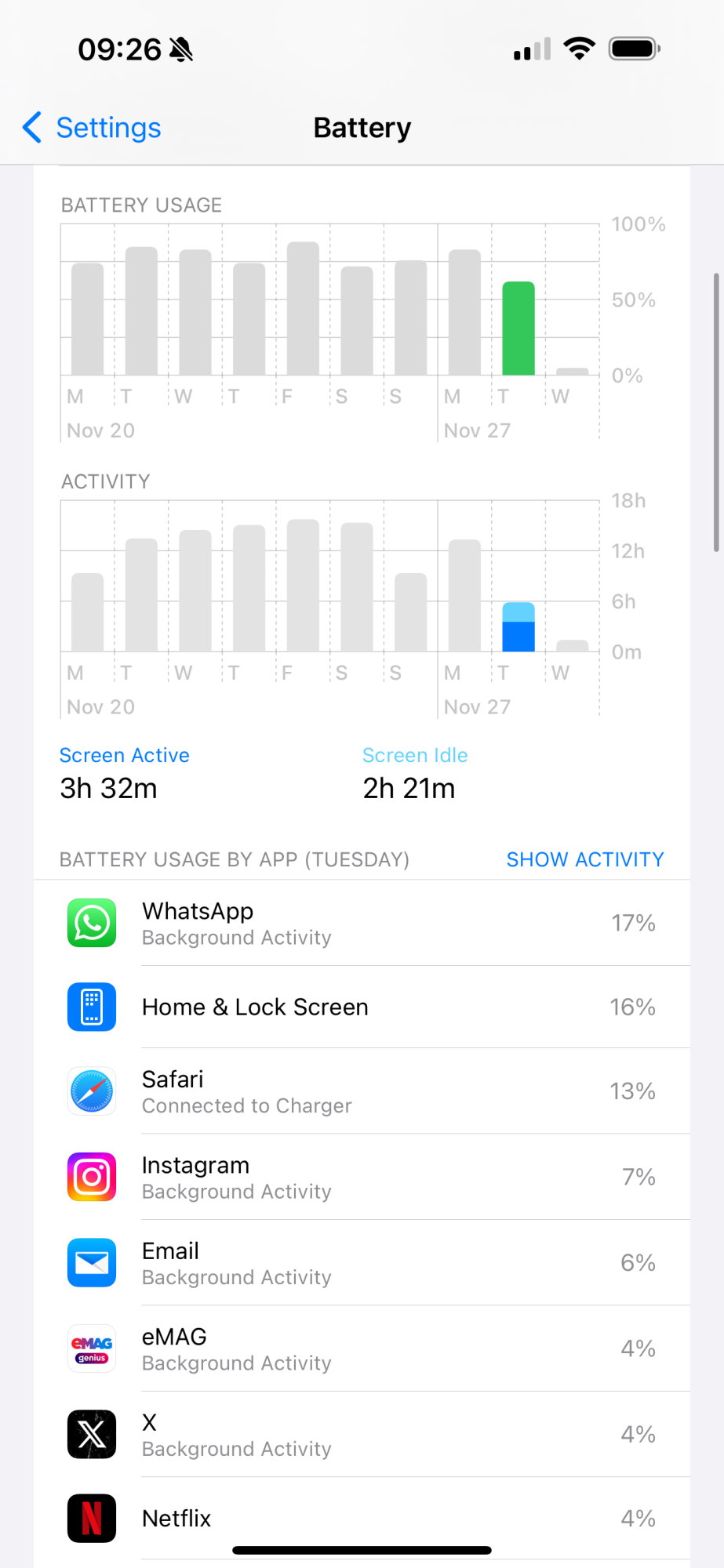Select the Netflix usage row
Image resolution: width=724 pixels, height=1568 pixels.
pyautogui.click(x=362, y=1519)
